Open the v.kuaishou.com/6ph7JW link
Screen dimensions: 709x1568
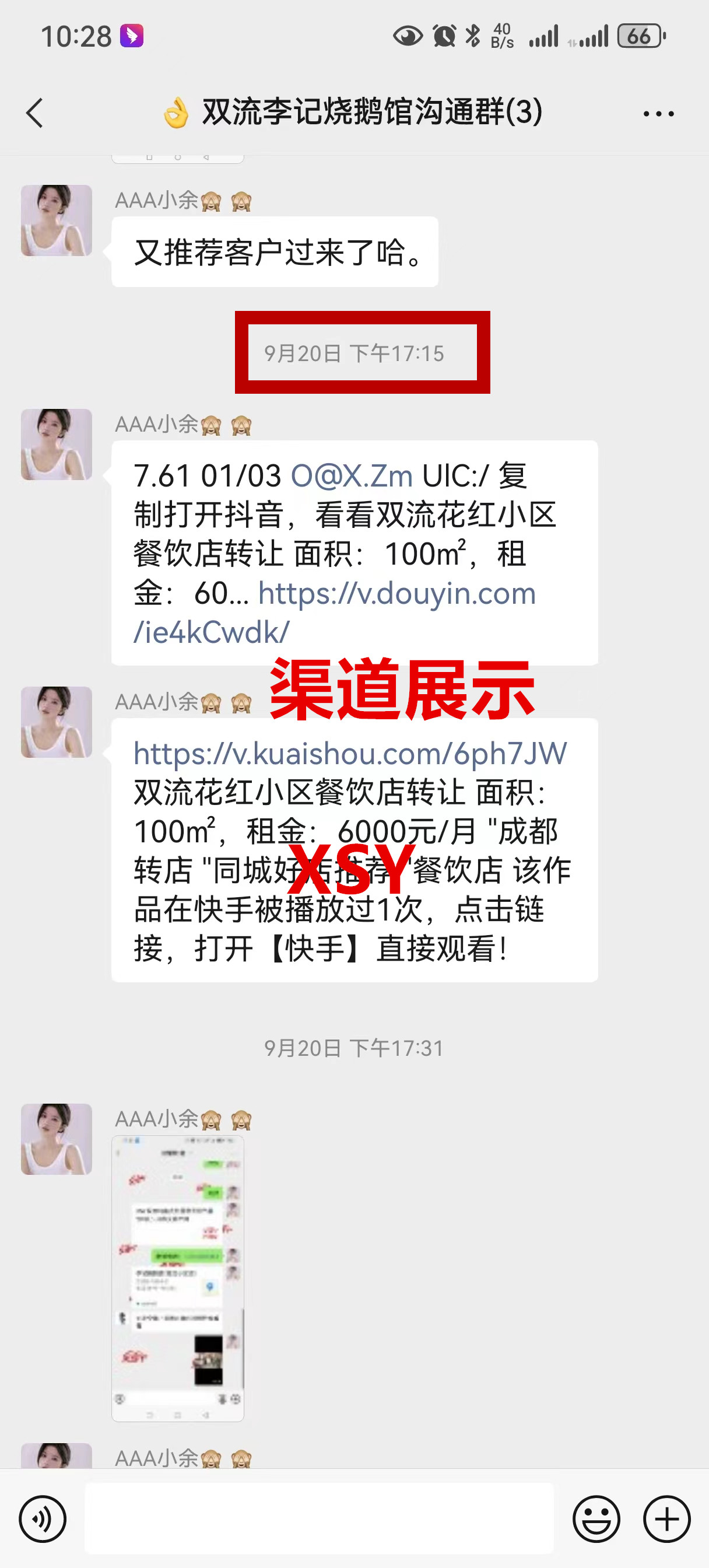(350, 754)
